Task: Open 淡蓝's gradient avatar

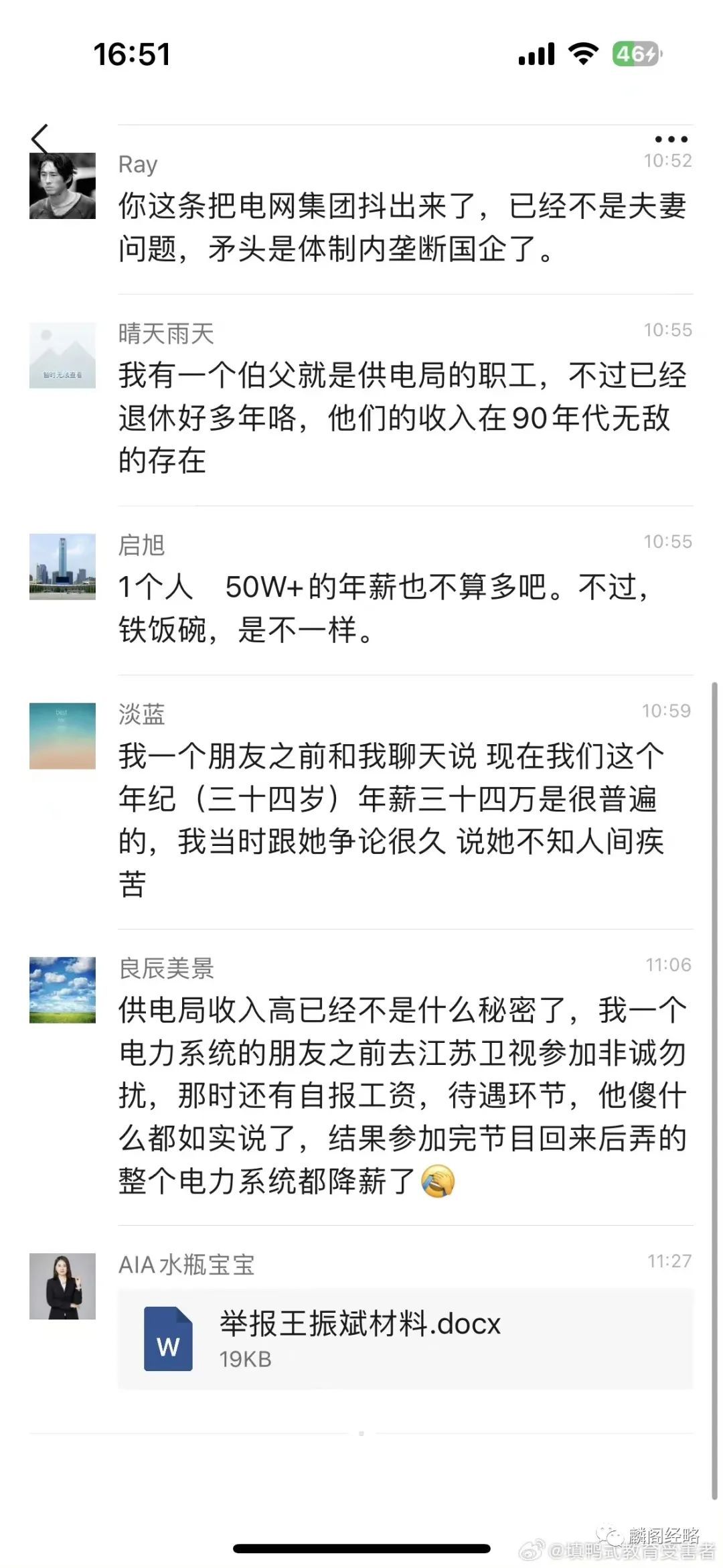Action: pos(62,736)
